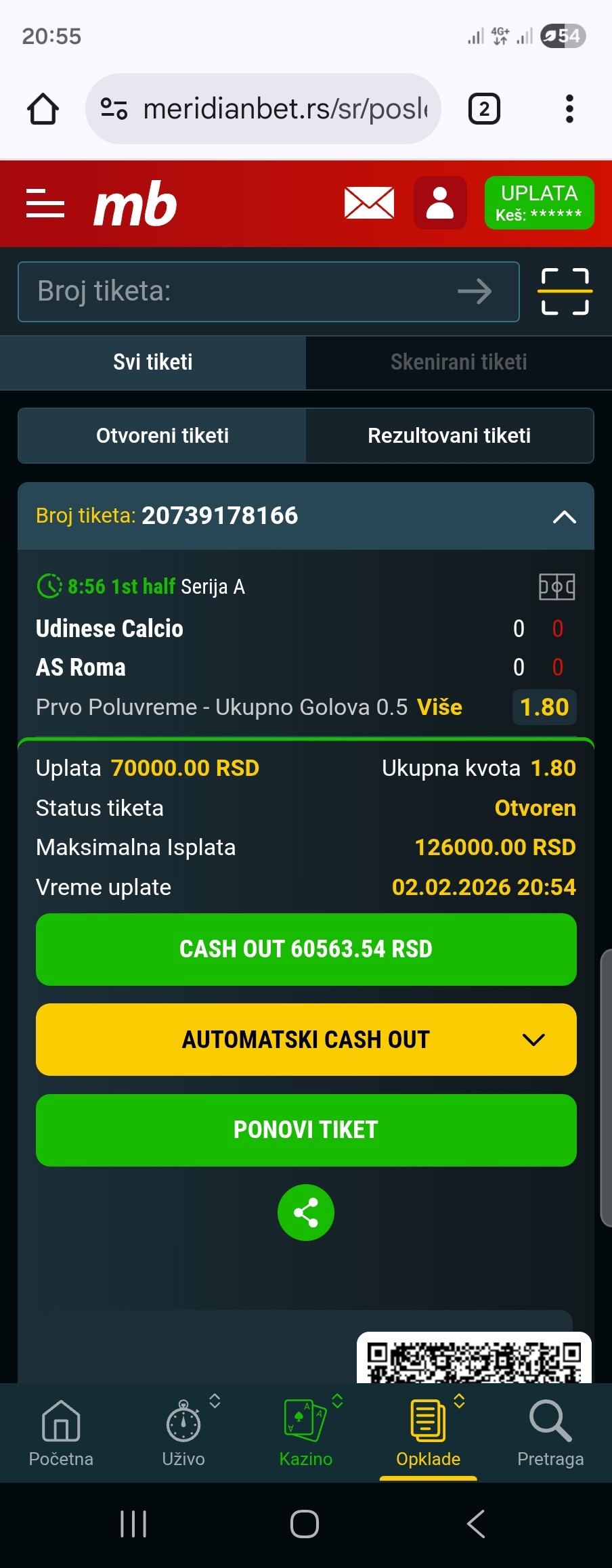Open the browser overflow menu

click(569, 109)
